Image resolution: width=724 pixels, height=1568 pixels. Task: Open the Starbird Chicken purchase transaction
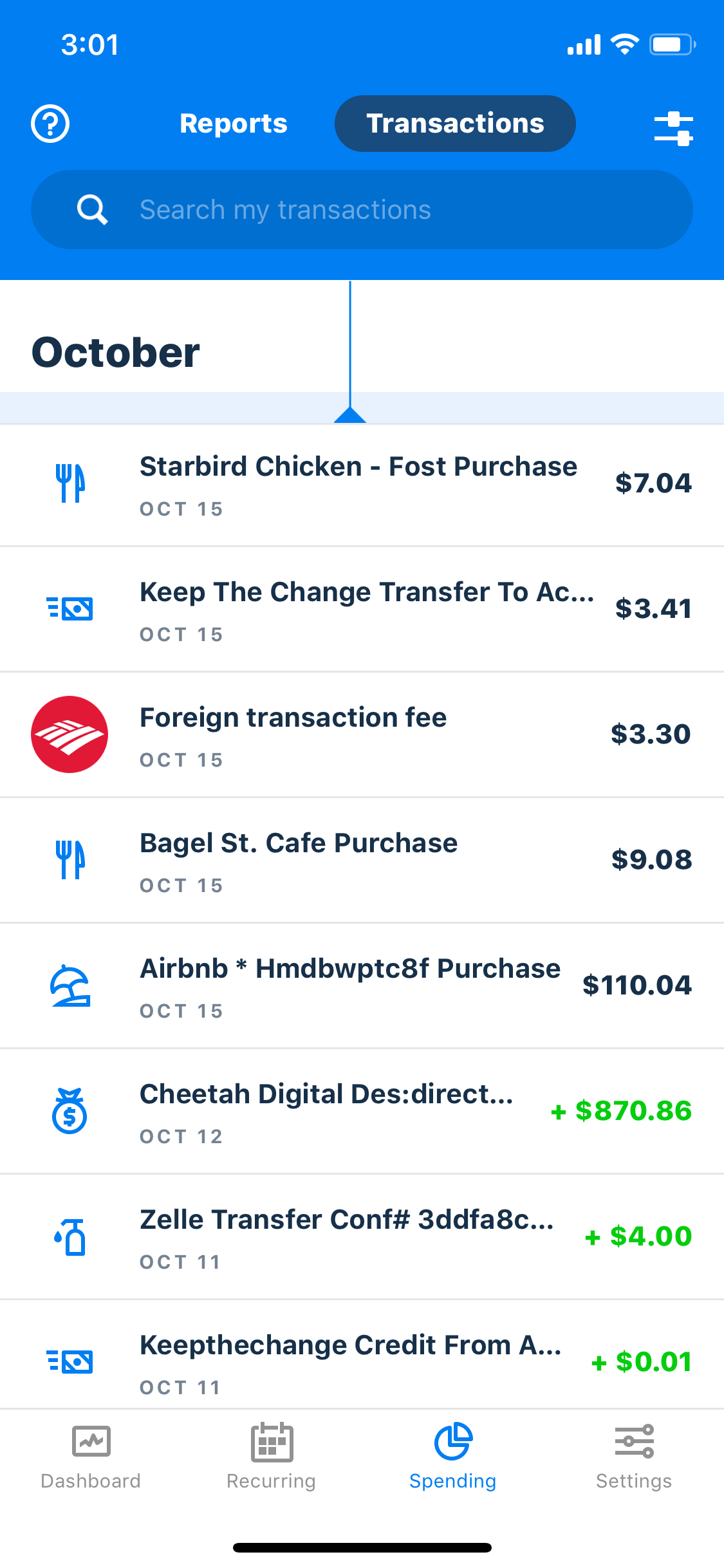coord(362,485)
